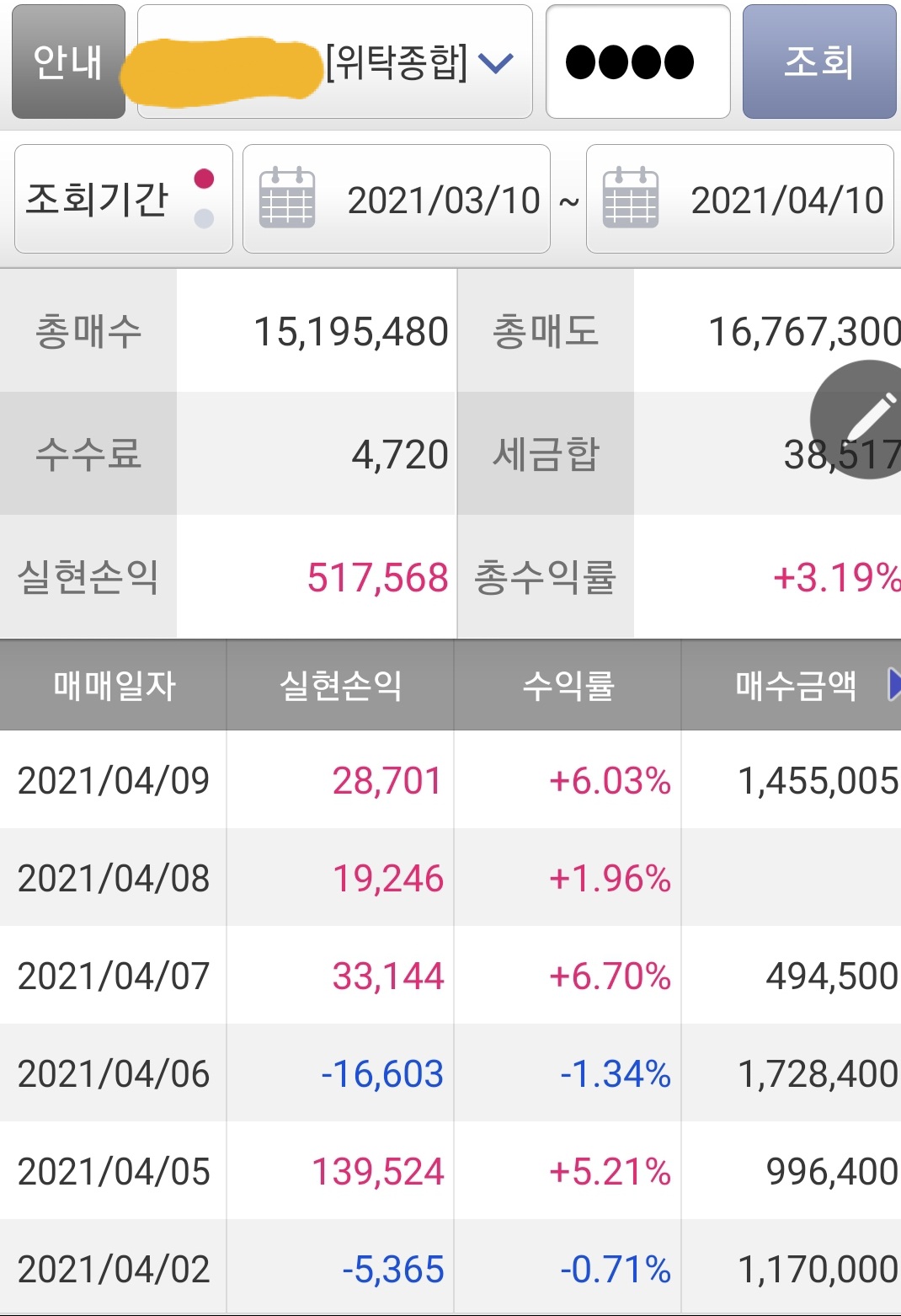Screen dimensions: 901x1316
Task: Open the 위탁종합 account dropdown
Action: point(494,62)
